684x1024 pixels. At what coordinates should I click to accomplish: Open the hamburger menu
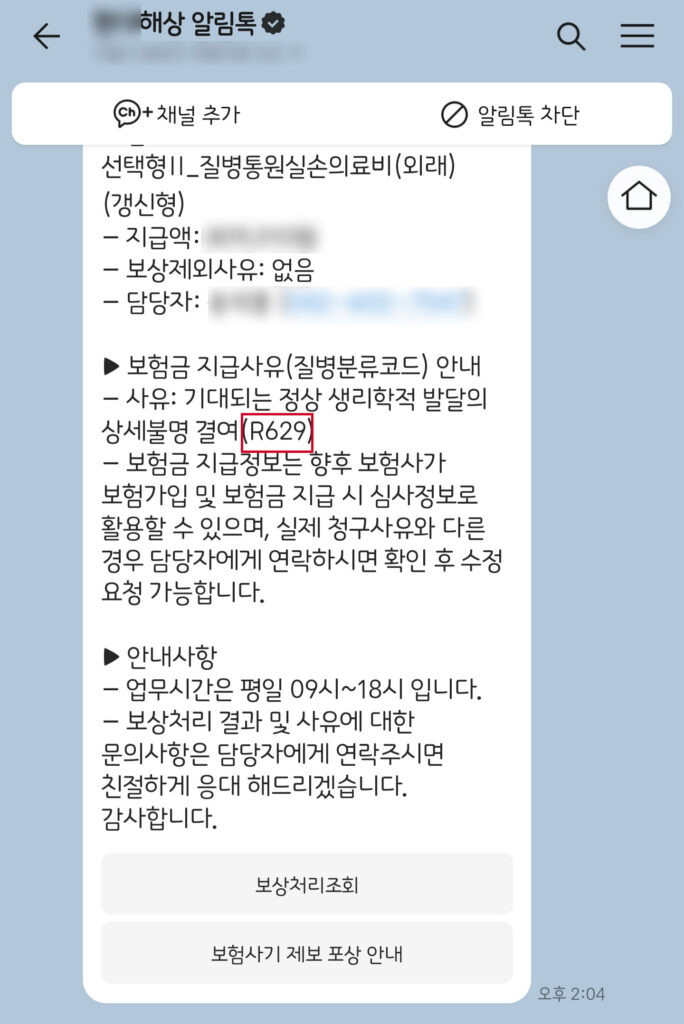pos(637,37)
